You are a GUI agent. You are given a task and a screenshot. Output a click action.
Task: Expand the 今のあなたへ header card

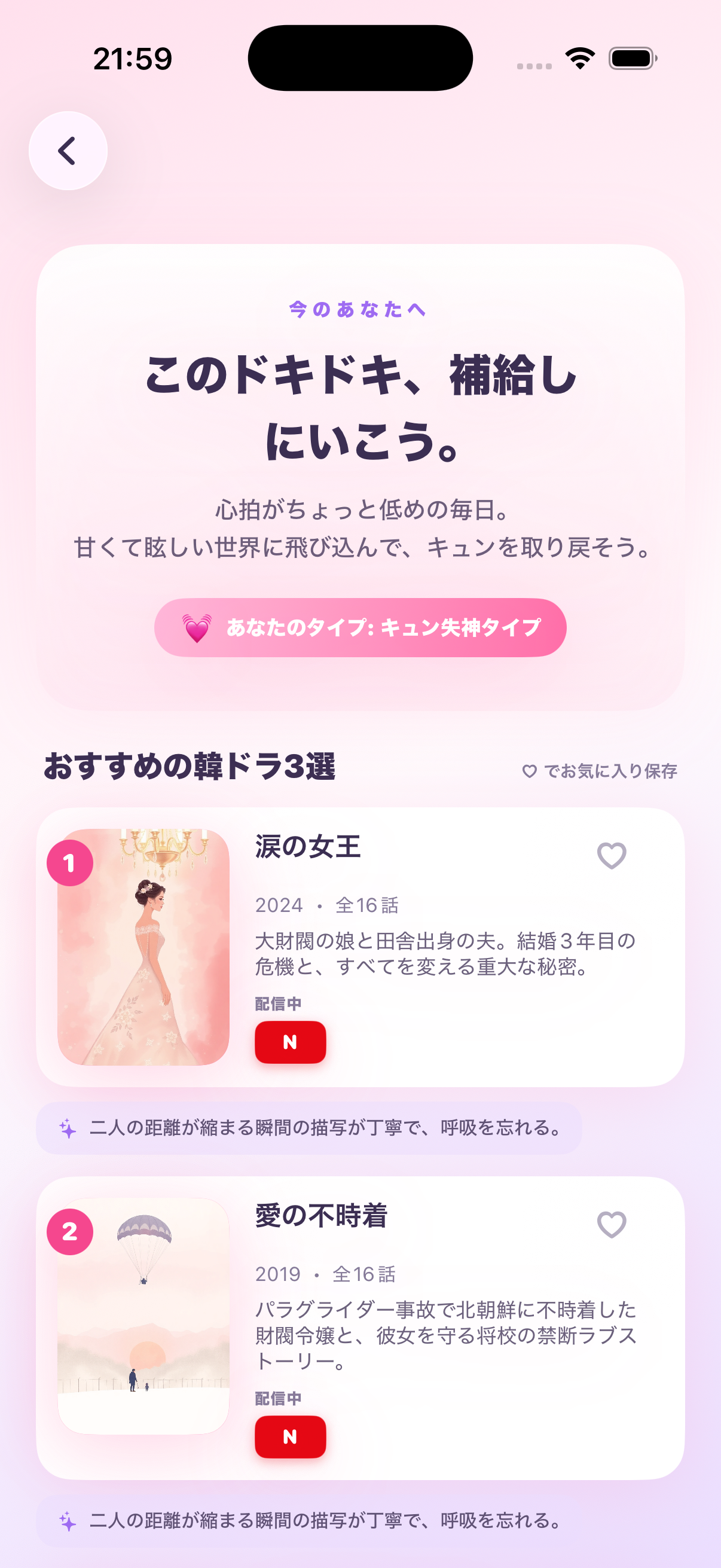click(x=361, y=475)
